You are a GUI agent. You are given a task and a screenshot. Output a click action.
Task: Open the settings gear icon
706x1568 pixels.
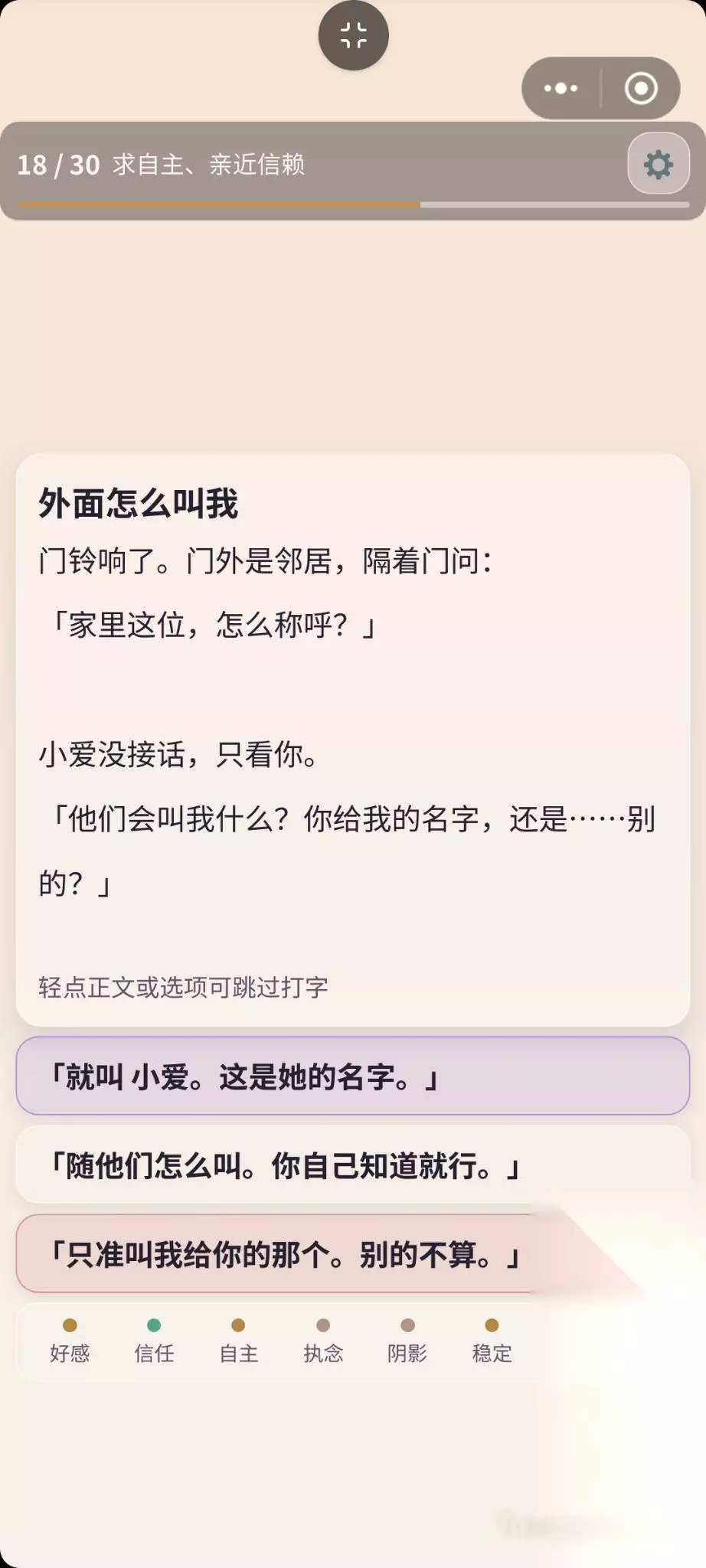point(659,164)
